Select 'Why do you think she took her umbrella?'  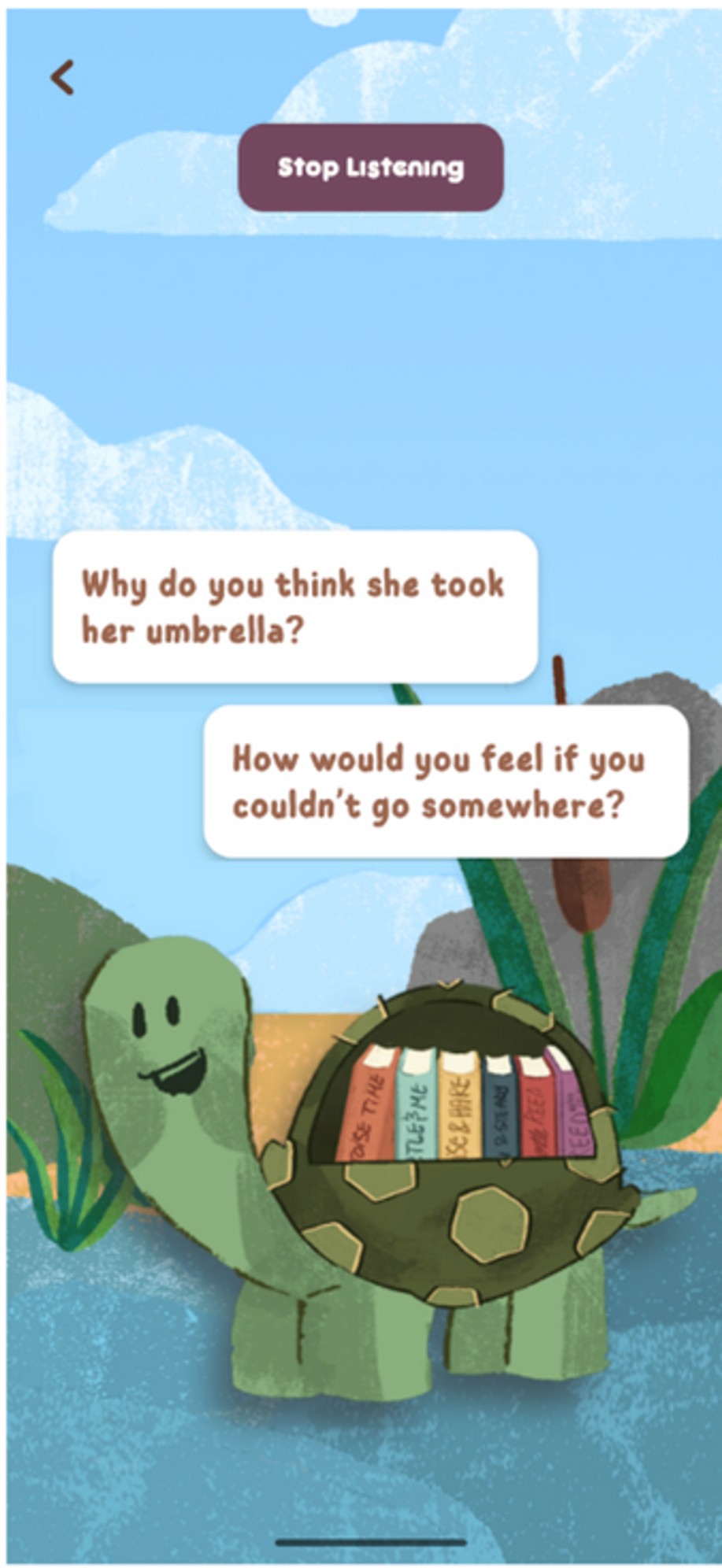tap(295, 607)
